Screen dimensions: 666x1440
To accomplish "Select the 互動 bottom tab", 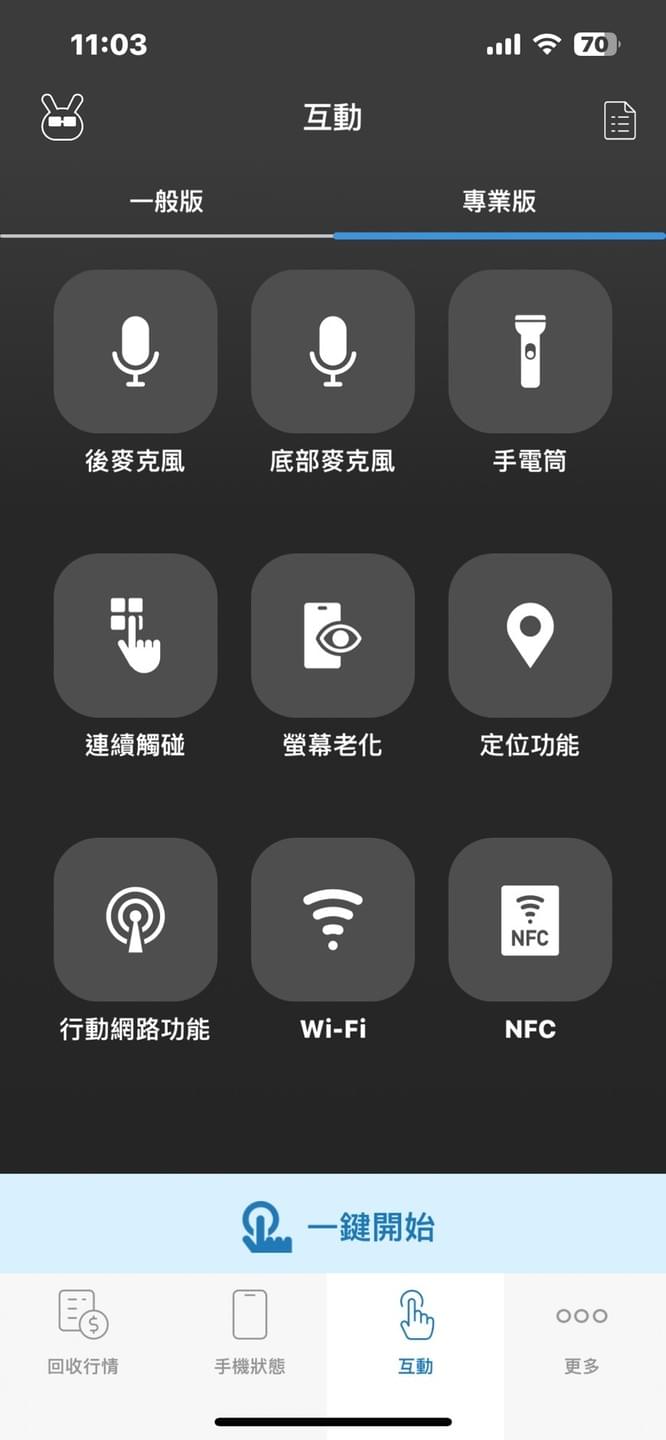I will click(416, 1332).
